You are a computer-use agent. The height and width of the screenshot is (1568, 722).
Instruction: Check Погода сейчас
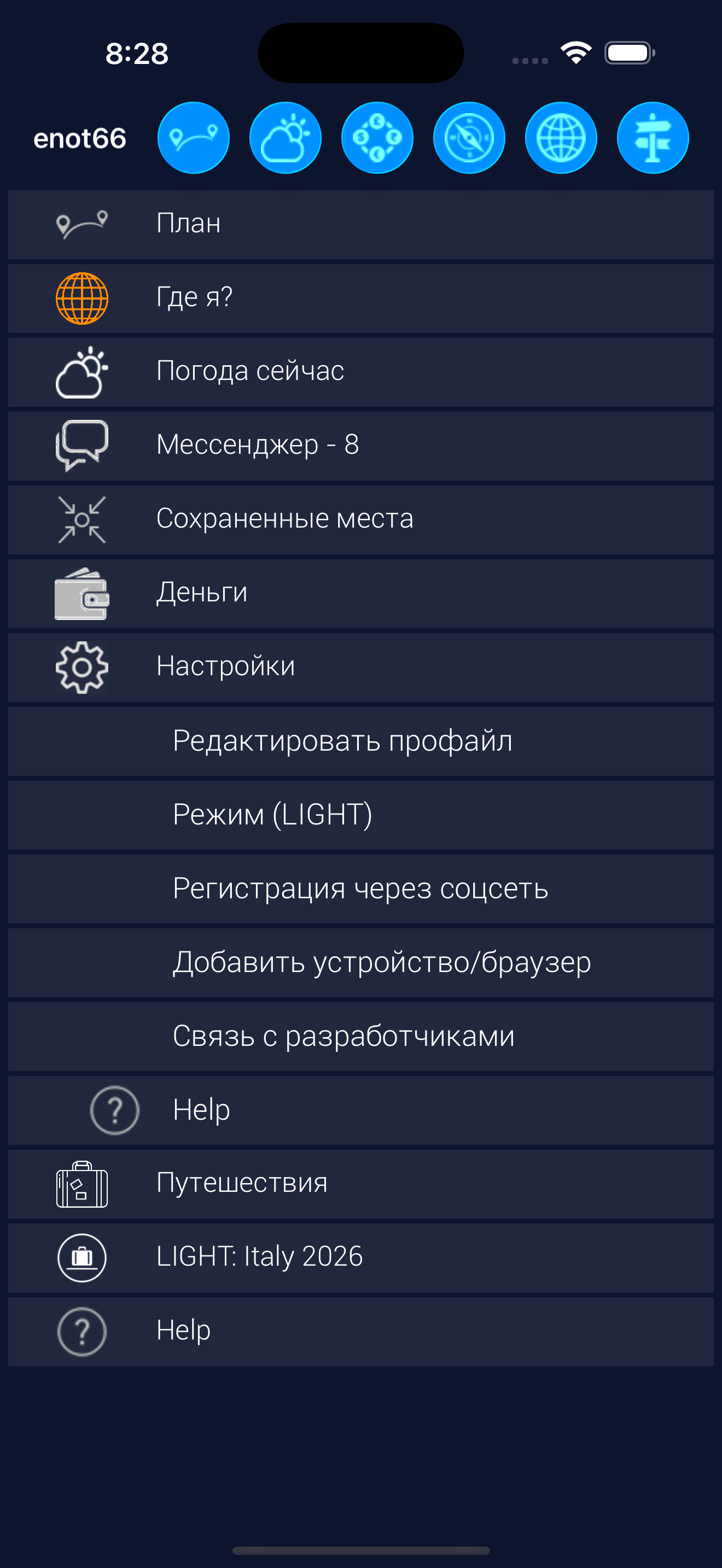(x=360, y=371)
